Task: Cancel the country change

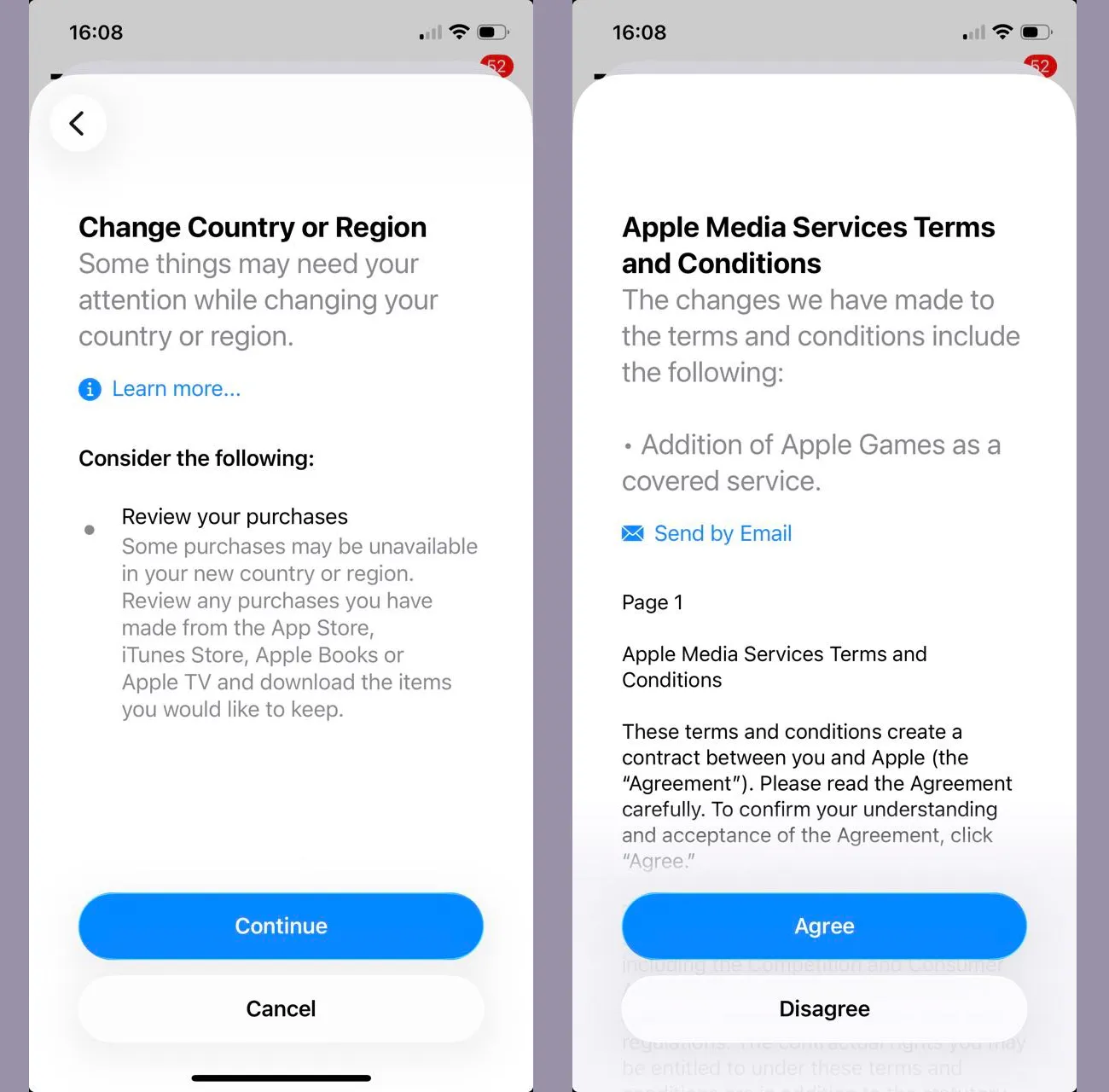Action: [281, 1008]
